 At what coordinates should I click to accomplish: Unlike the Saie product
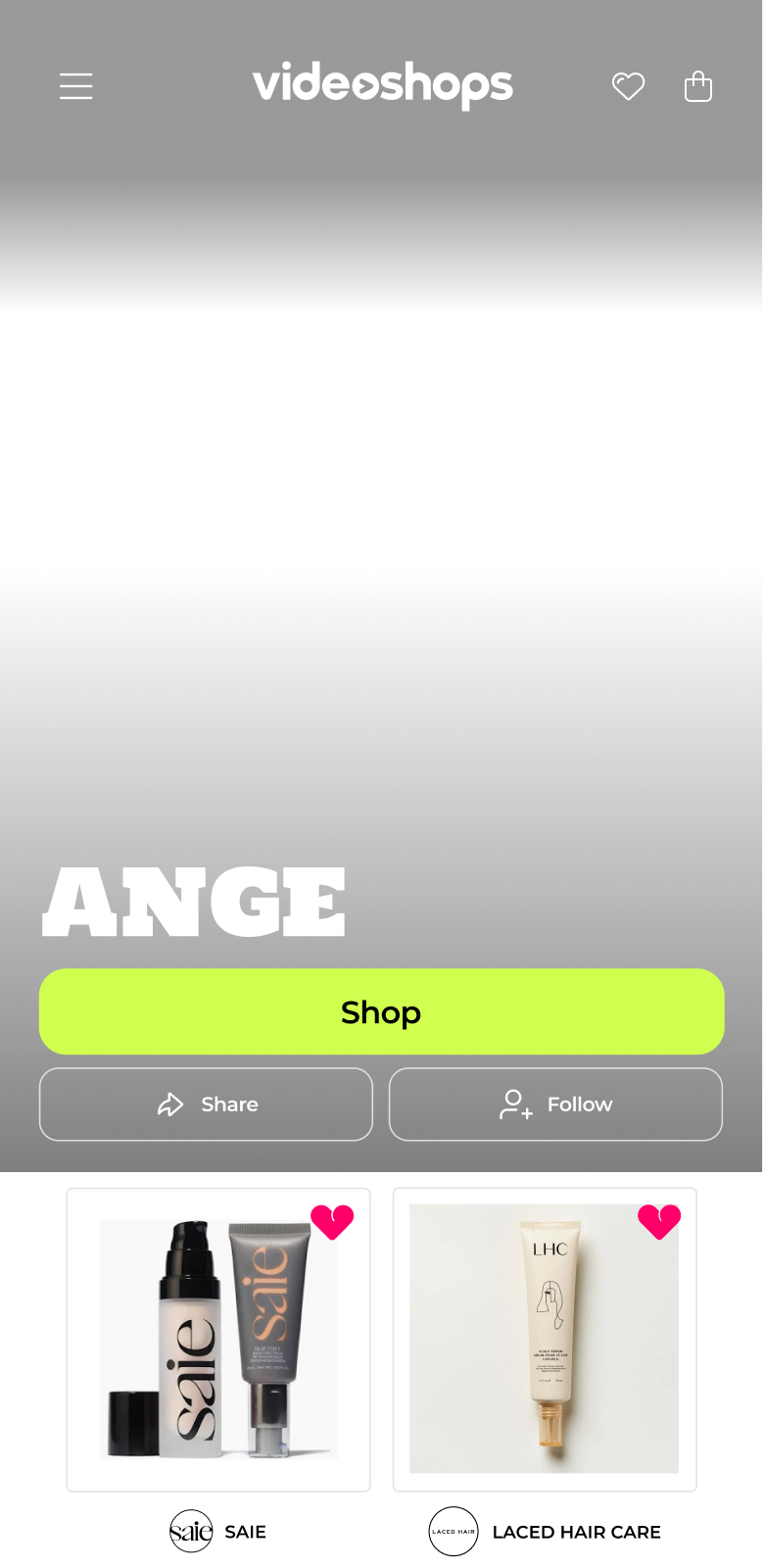tap(332, 1221)
